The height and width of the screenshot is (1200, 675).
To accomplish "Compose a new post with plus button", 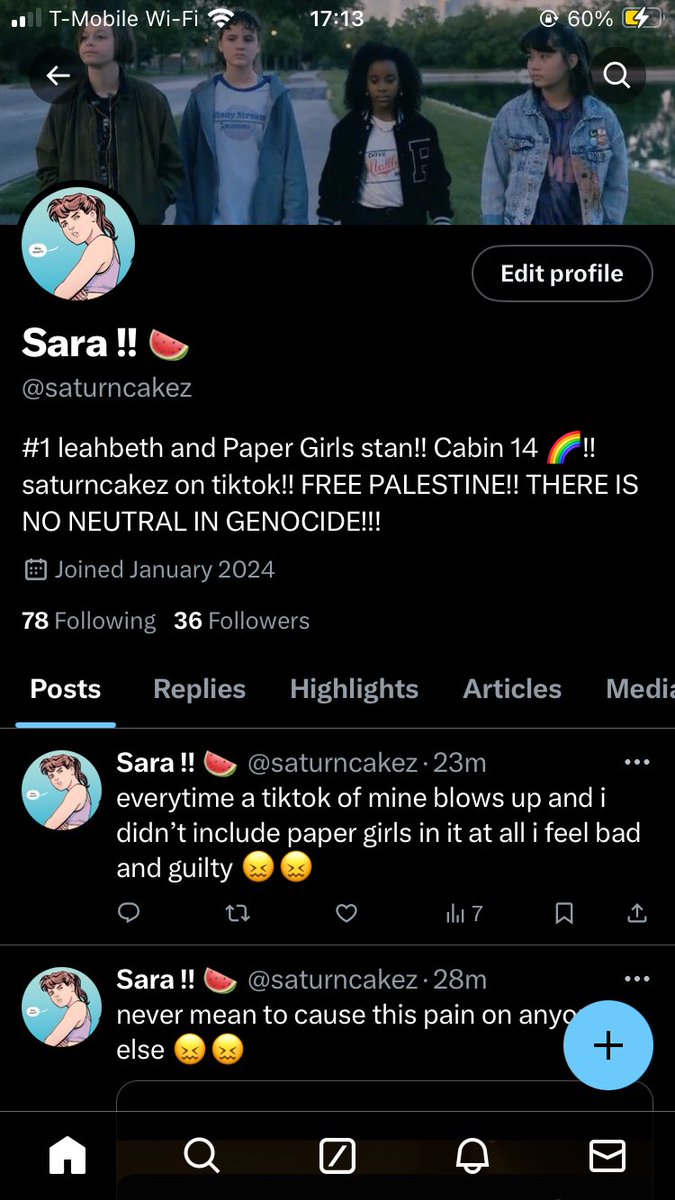I will tap(608, 1046).
